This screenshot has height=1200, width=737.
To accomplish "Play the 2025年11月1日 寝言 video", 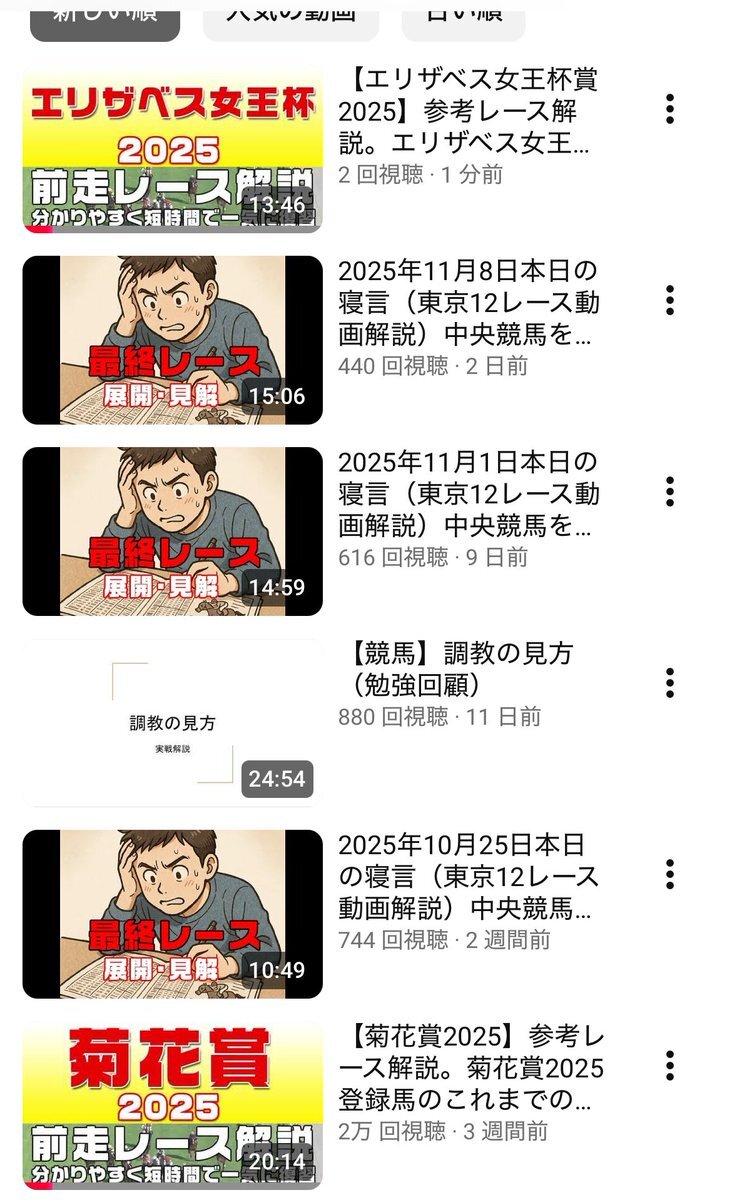I will click(x=172, y=531).
